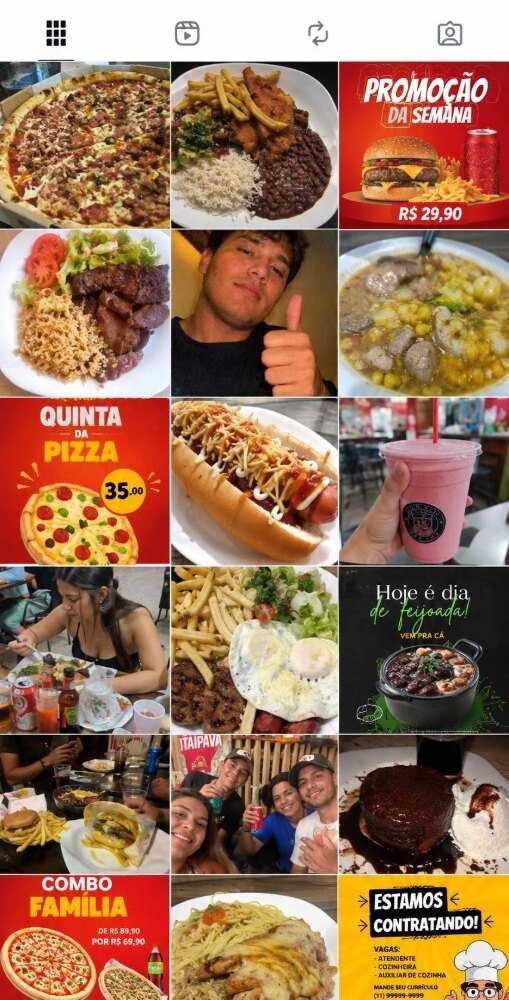Open the Combo Família pizza post
Screen dimensions: 509x1000
[85, 938]
